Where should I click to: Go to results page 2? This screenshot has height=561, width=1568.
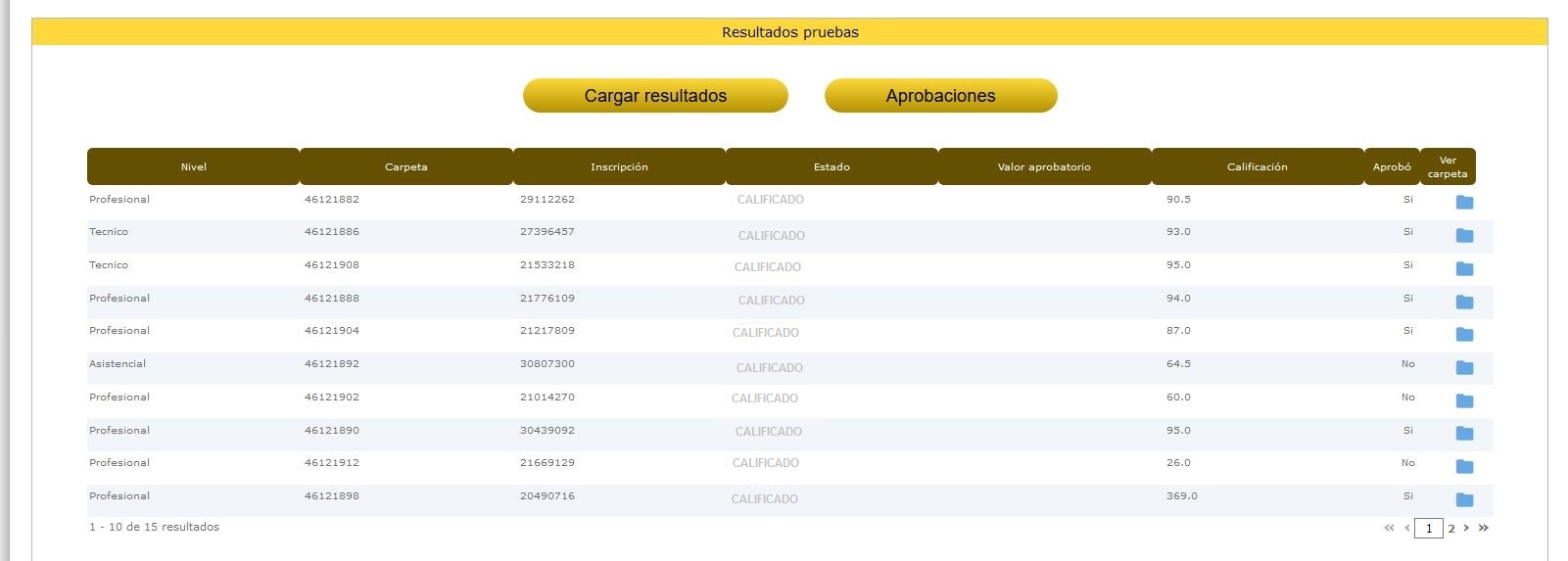click(1451, 529)
